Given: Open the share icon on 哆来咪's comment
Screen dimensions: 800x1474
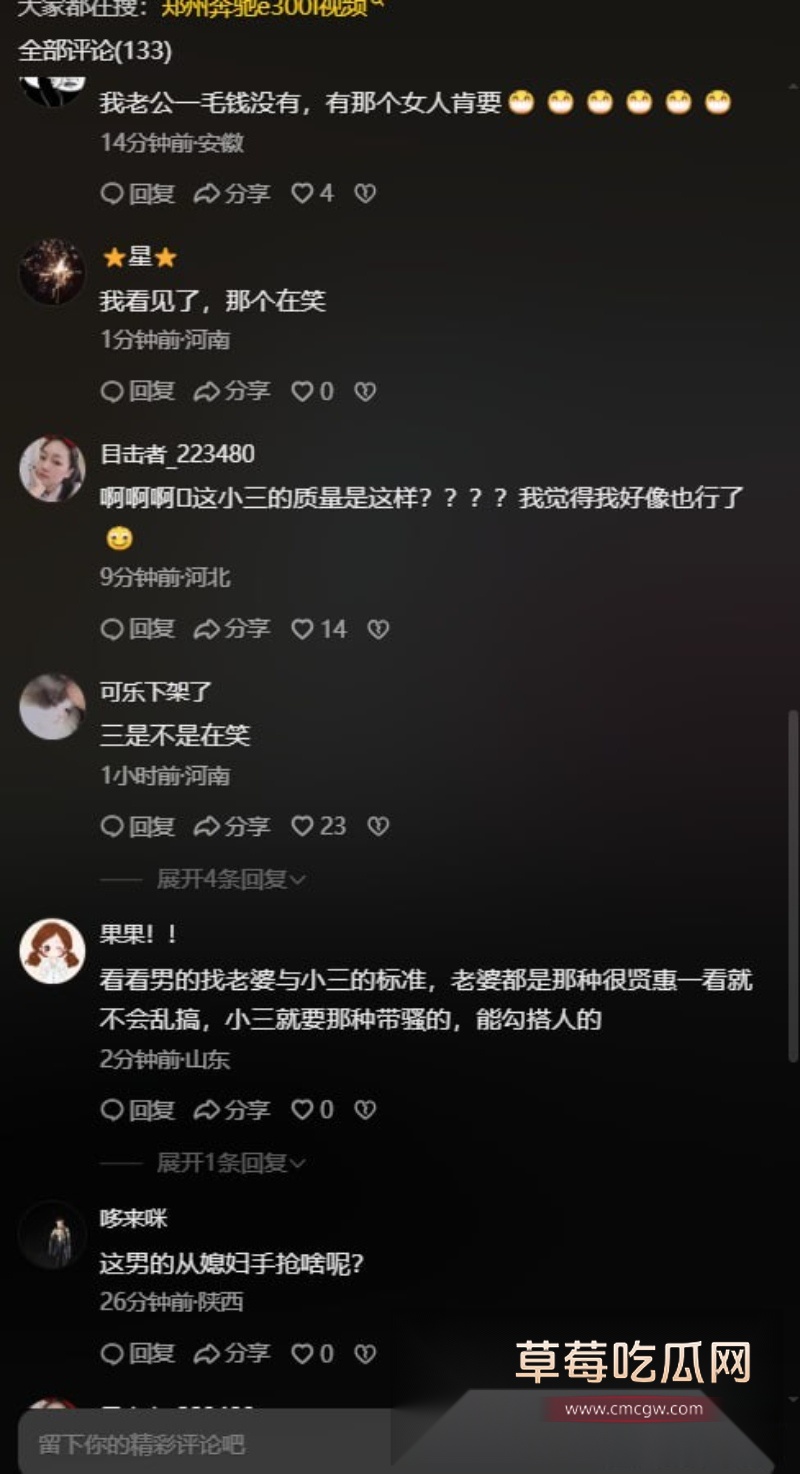Looking at the screenshot, I should click(208, 1353).
